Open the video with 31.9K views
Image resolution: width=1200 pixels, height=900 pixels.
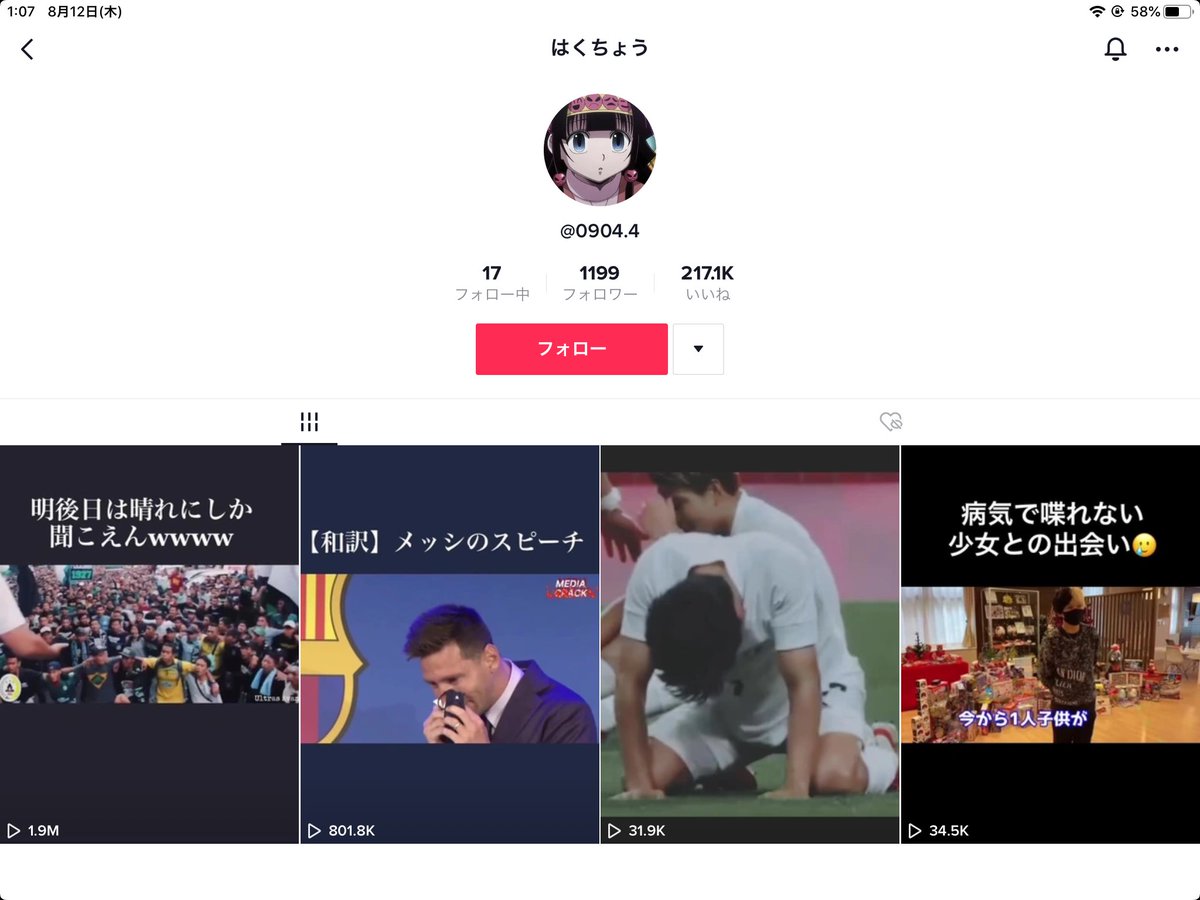tap(749, 643)
